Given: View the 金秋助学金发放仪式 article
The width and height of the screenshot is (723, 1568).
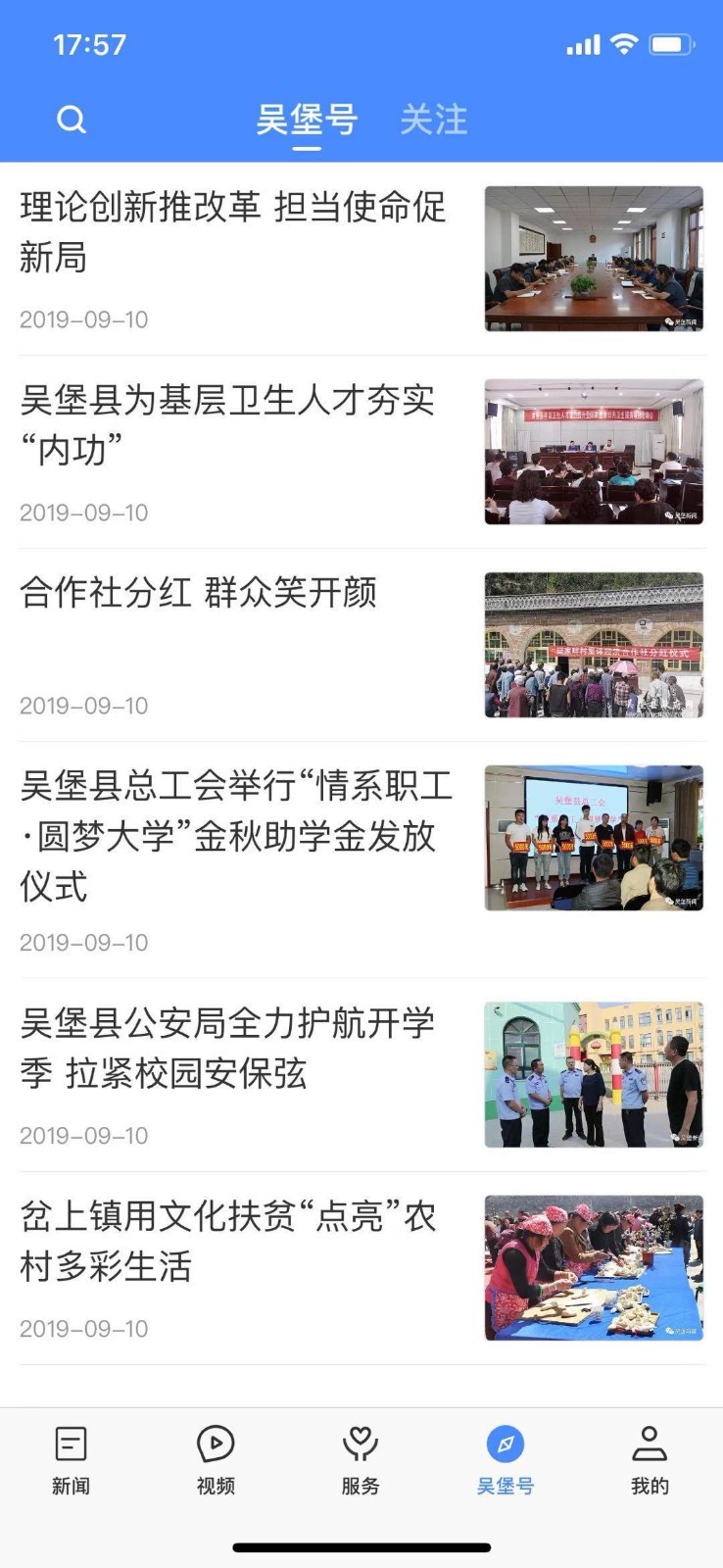Looking at the screenshot, I should pos(235,836).
